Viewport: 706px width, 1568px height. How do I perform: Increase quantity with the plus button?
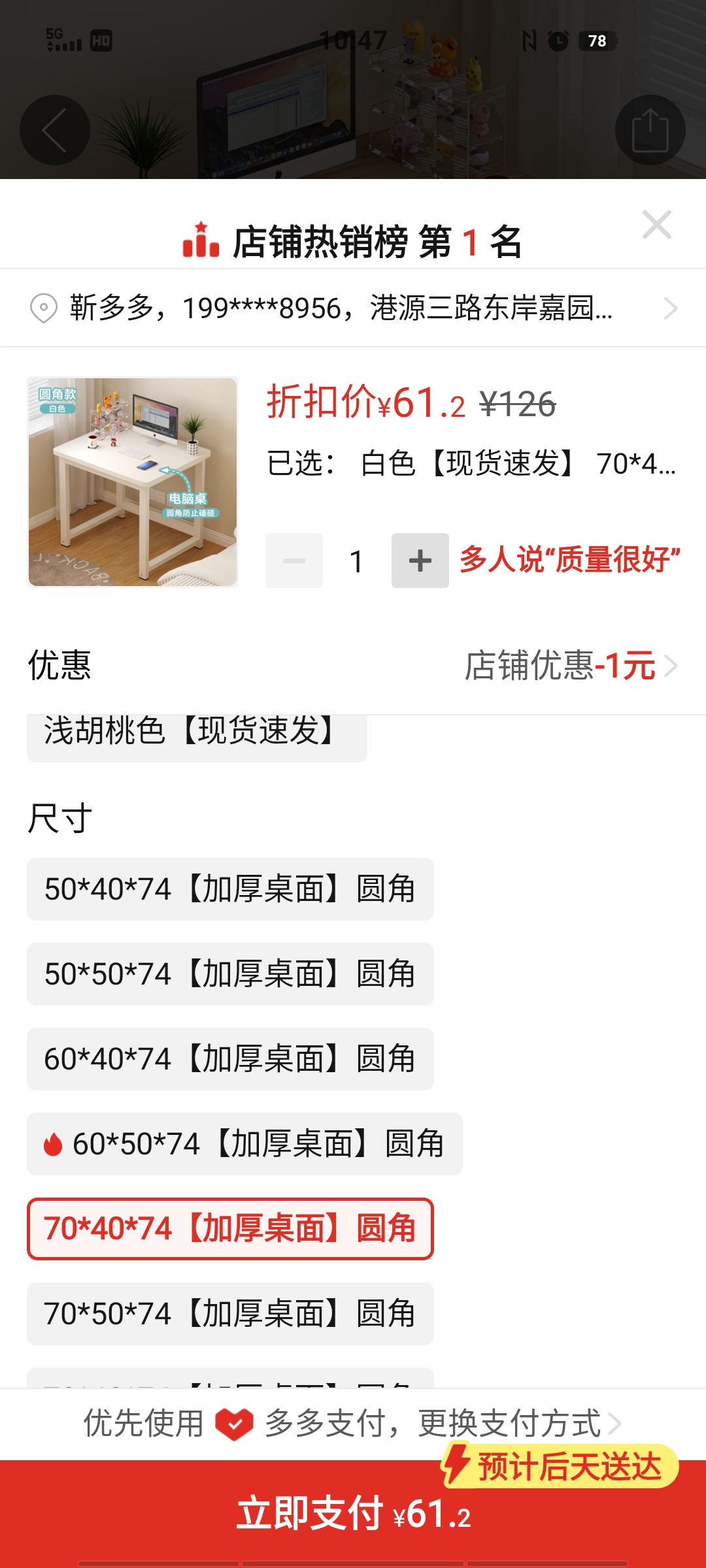[x=420, y=561]
